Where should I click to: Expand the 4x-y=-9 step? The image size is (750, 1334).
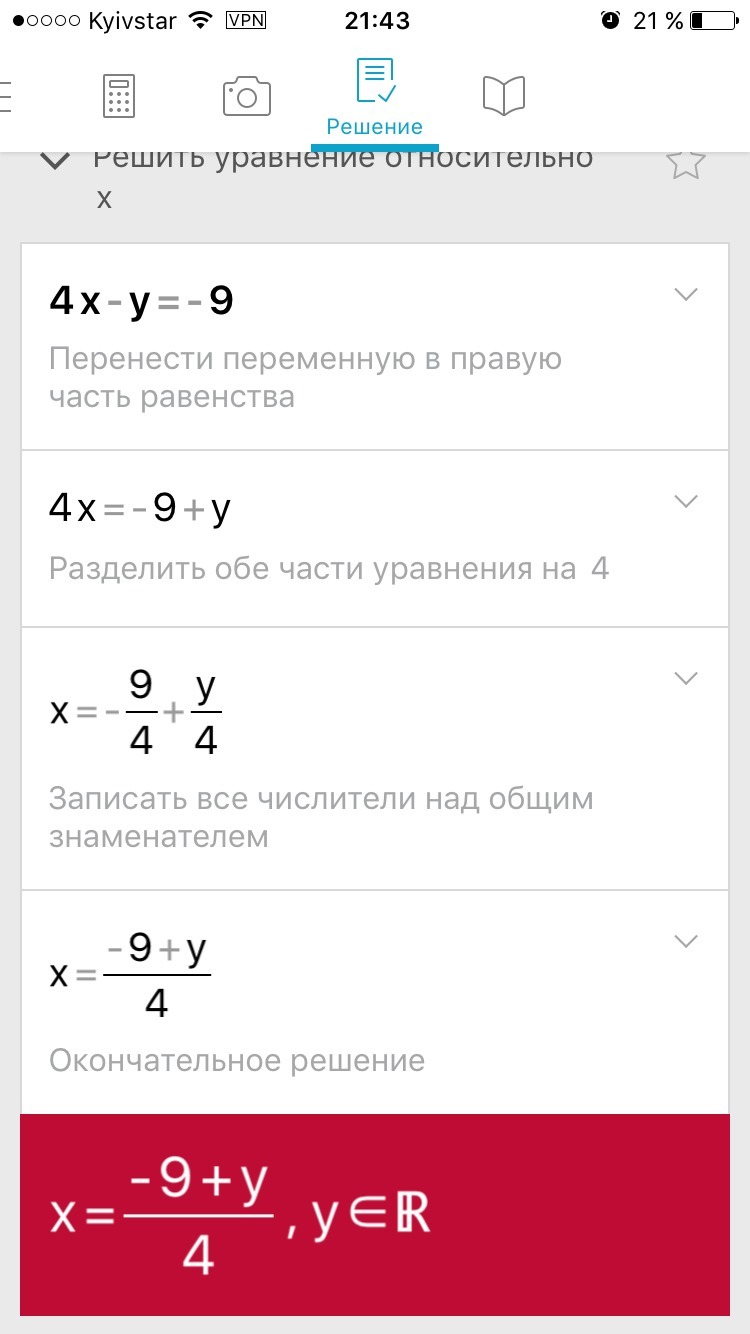coord(685,294)
